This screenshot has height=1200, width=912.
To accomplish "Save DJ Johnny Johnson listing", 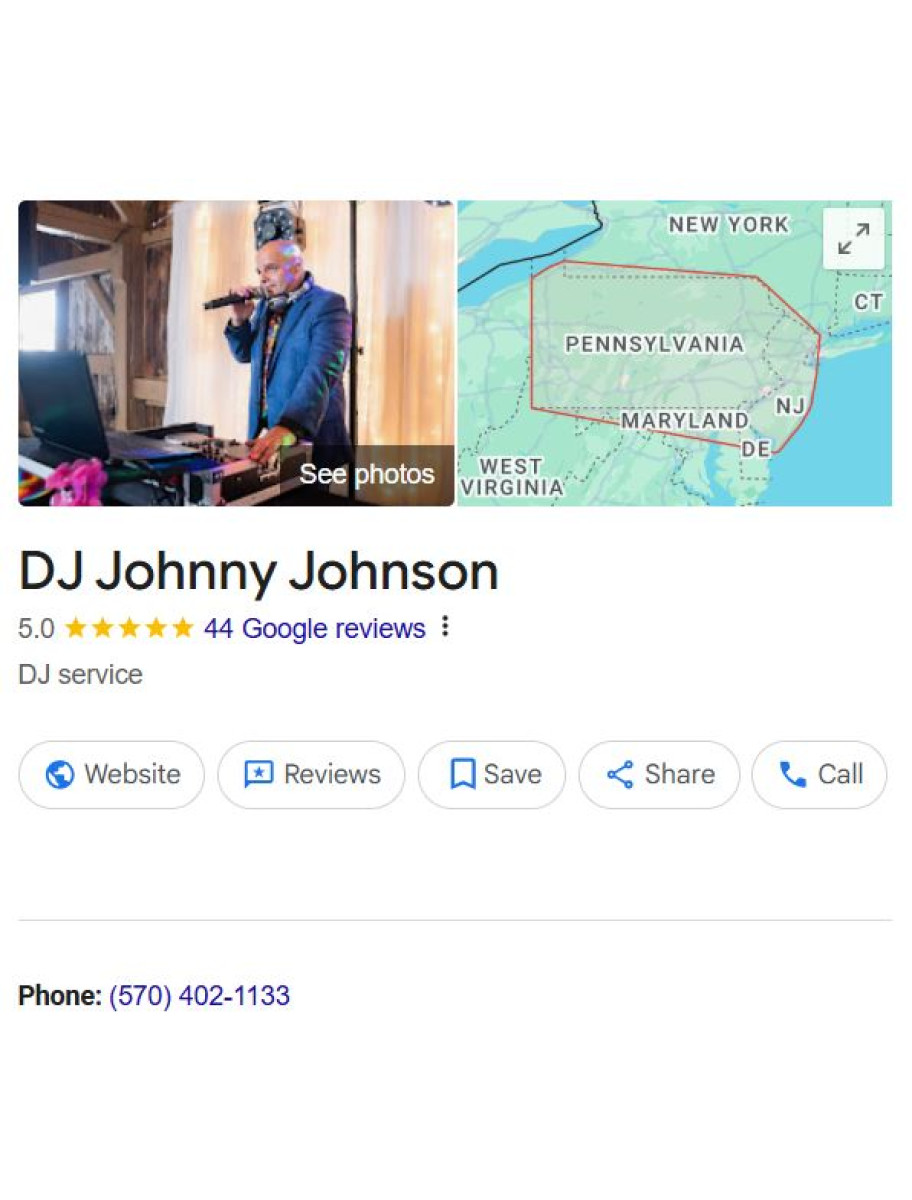I will pyautogui.click(x=492, y=775).
